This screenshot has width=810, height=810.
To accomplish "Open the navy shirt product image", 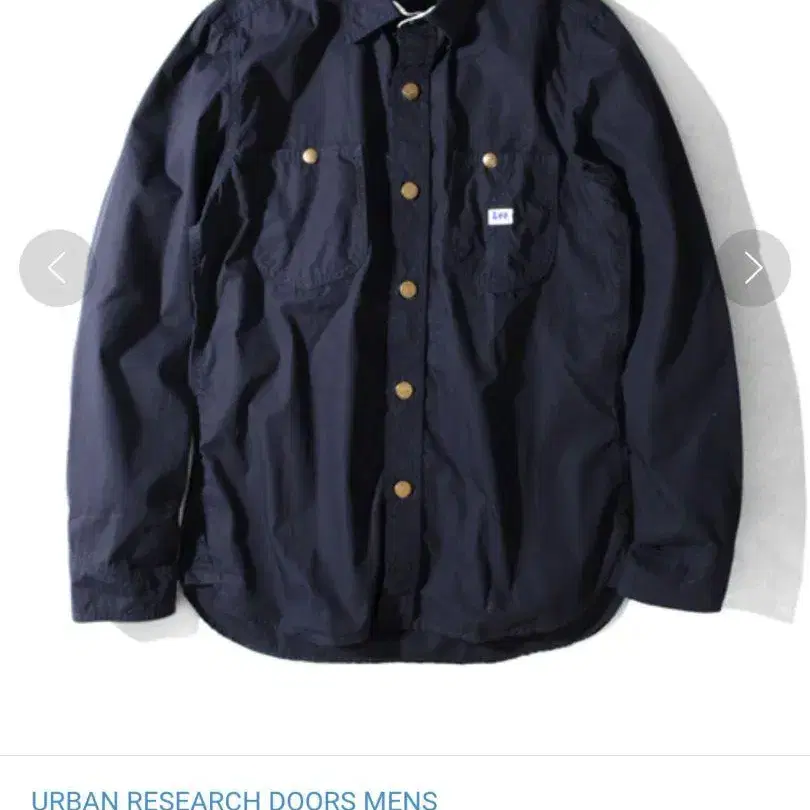I will [405, 331].
